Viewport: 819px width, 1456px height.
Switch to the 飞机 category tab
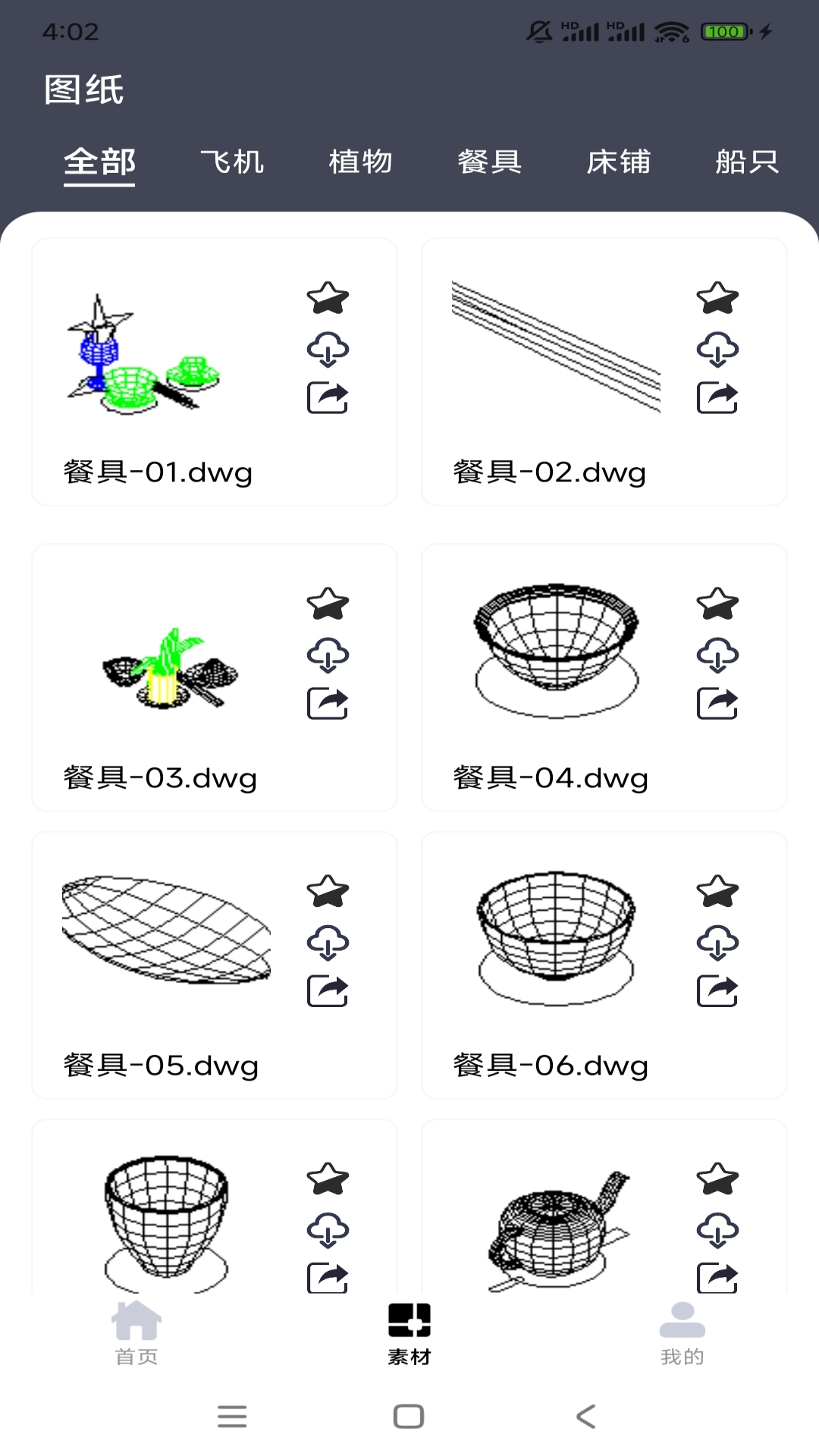(x=231, y=162)
